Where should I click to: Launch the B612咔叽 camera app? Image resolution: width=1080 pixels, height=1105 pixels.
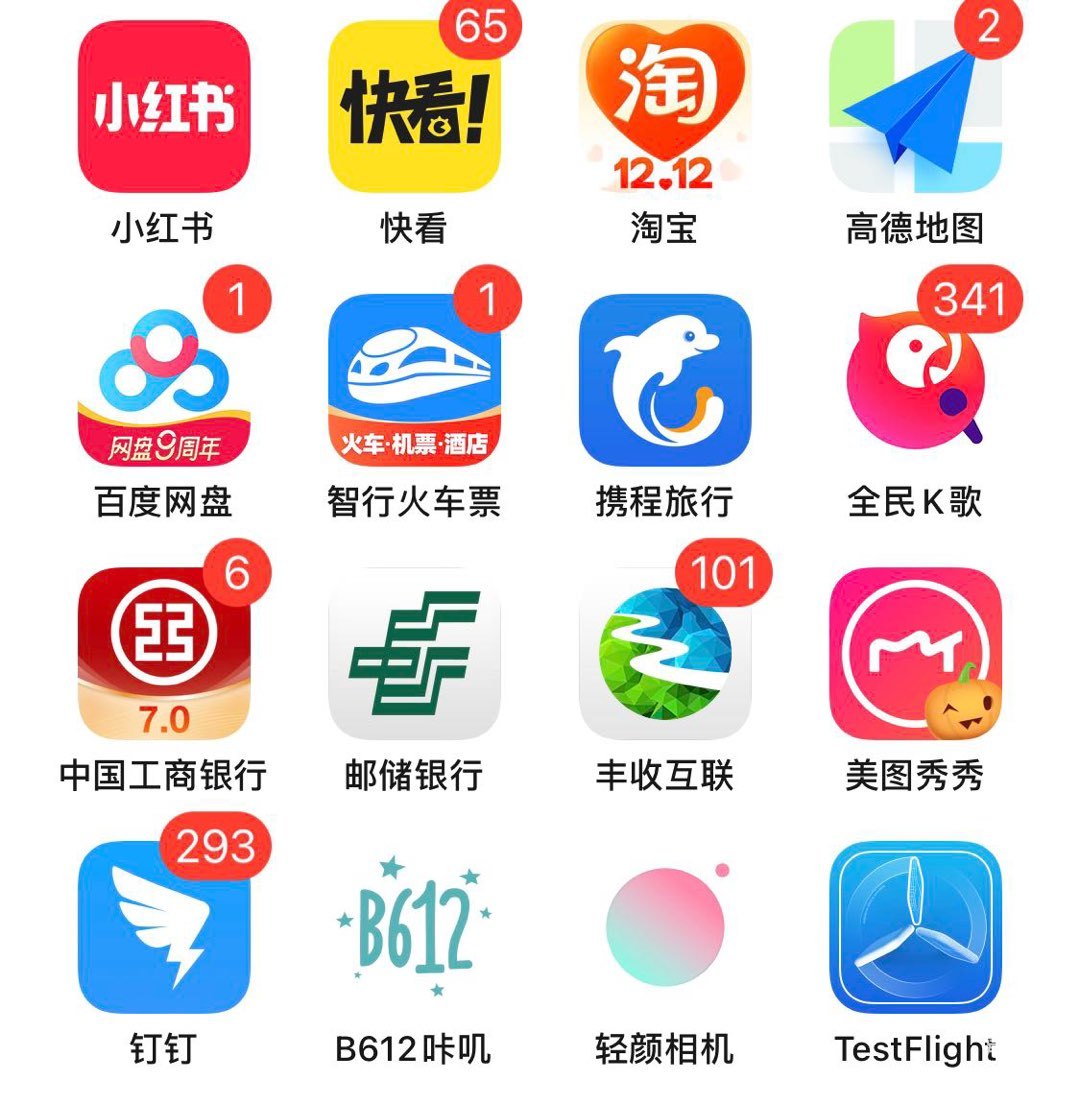[414, 927]
